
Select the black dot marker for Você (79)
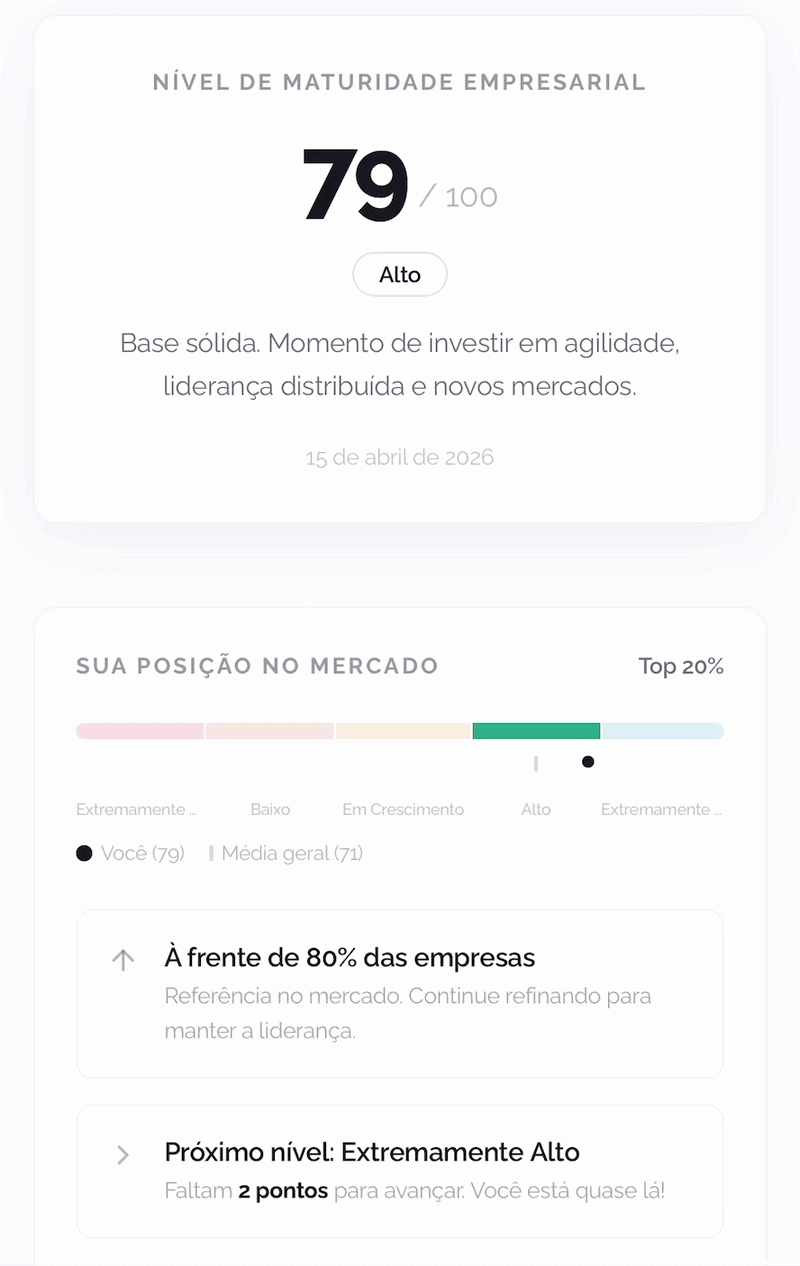click(588, 761)
